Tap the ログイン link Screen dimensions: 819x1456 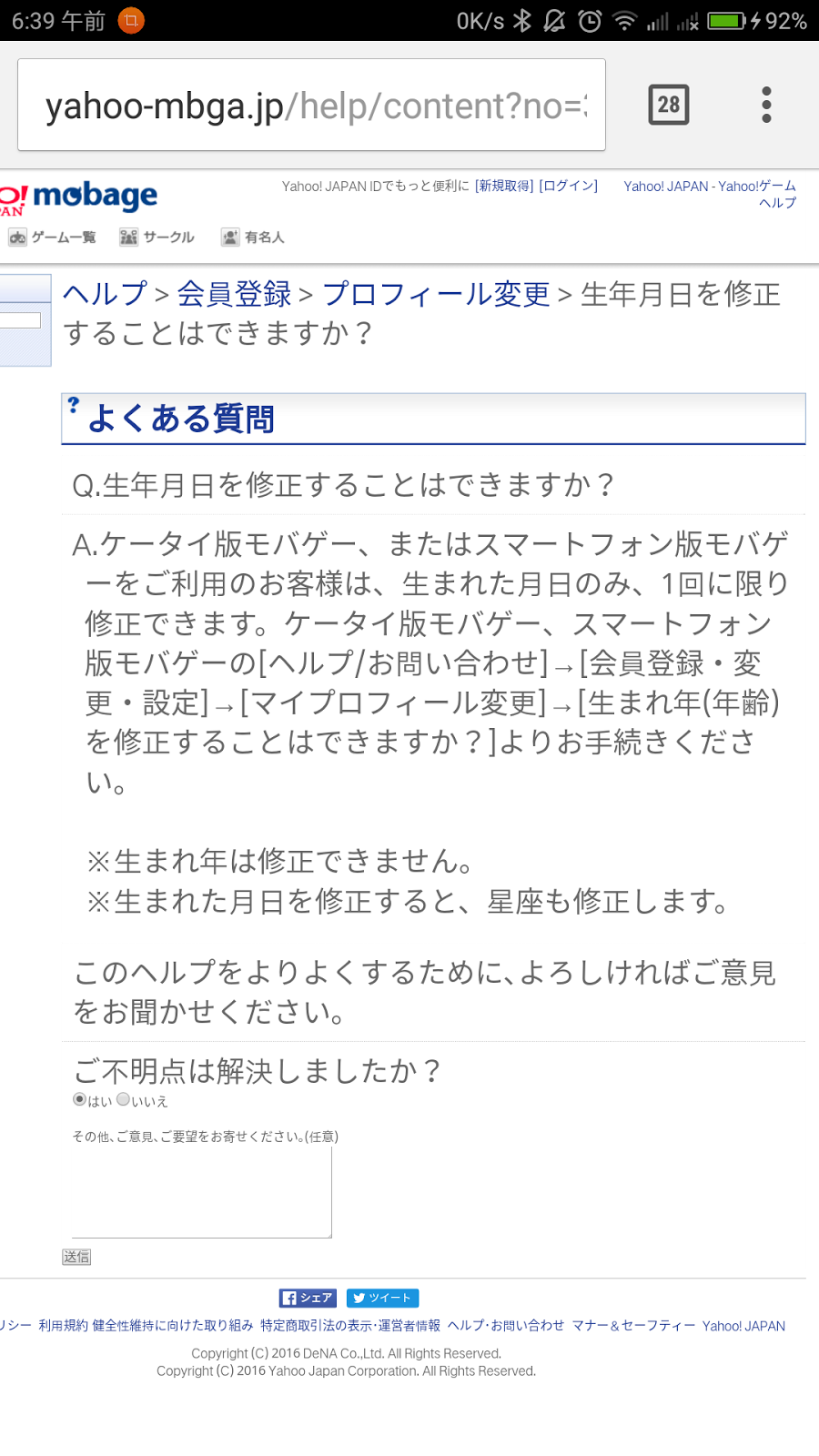tap(569, 186)
